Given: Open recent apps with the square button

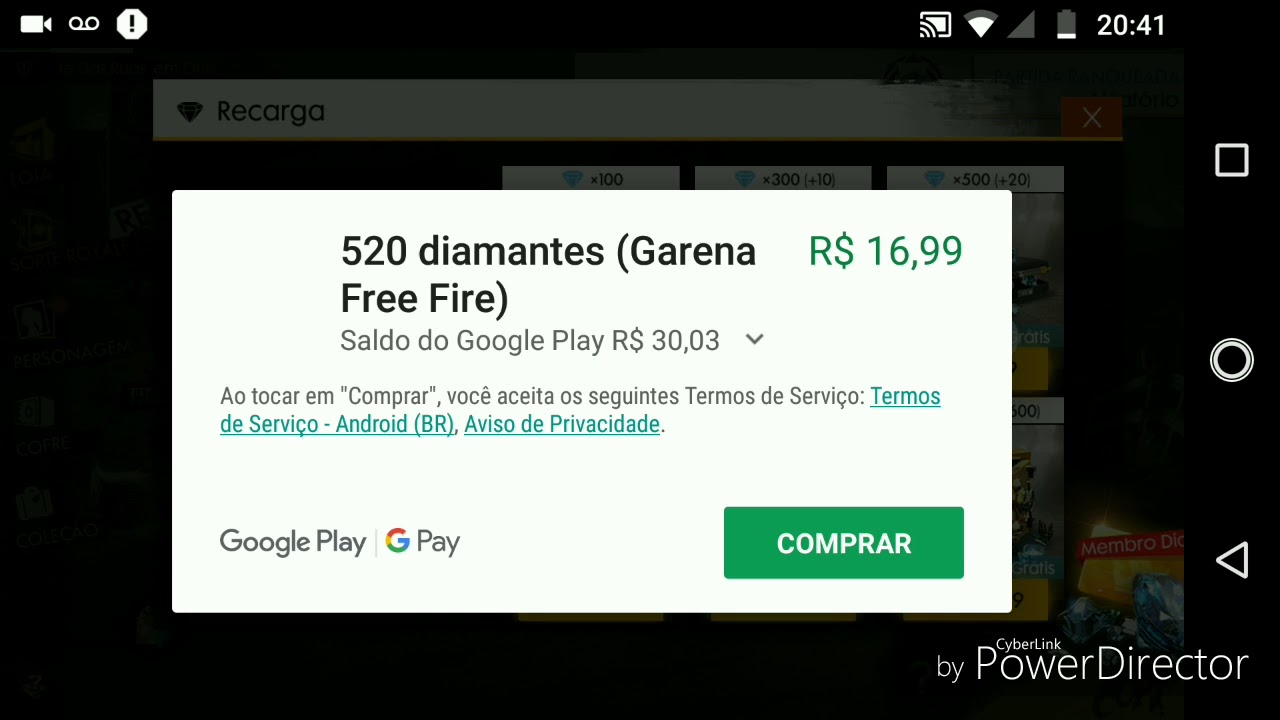Looking at the screenshot, I should (x=1231, y=161).
